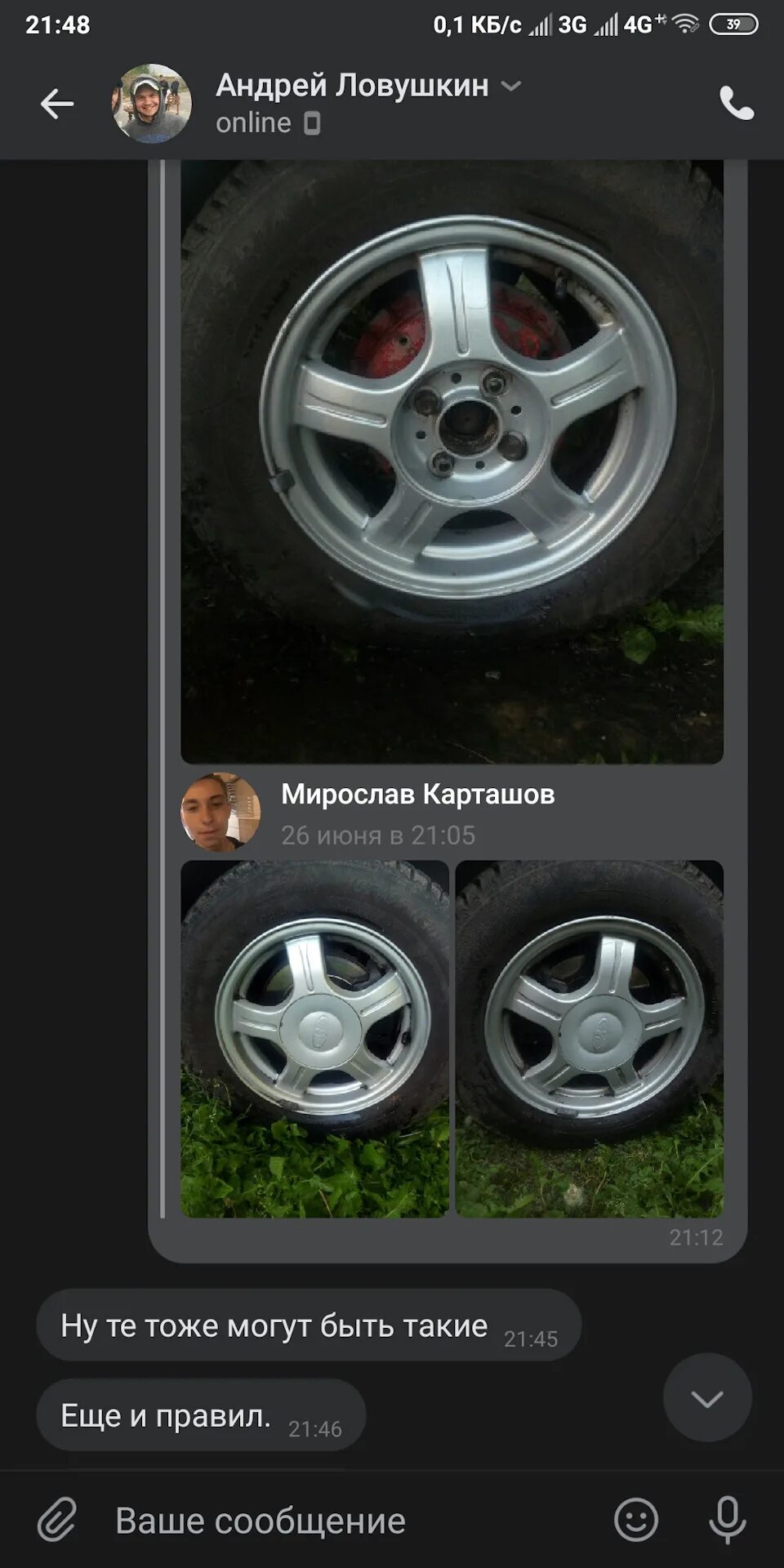Image resolution: width=784 pixels, height=1568 pixels.
Task: Open Мирослав Карташов's forwarded message author
Action: (x=417, y=794)
